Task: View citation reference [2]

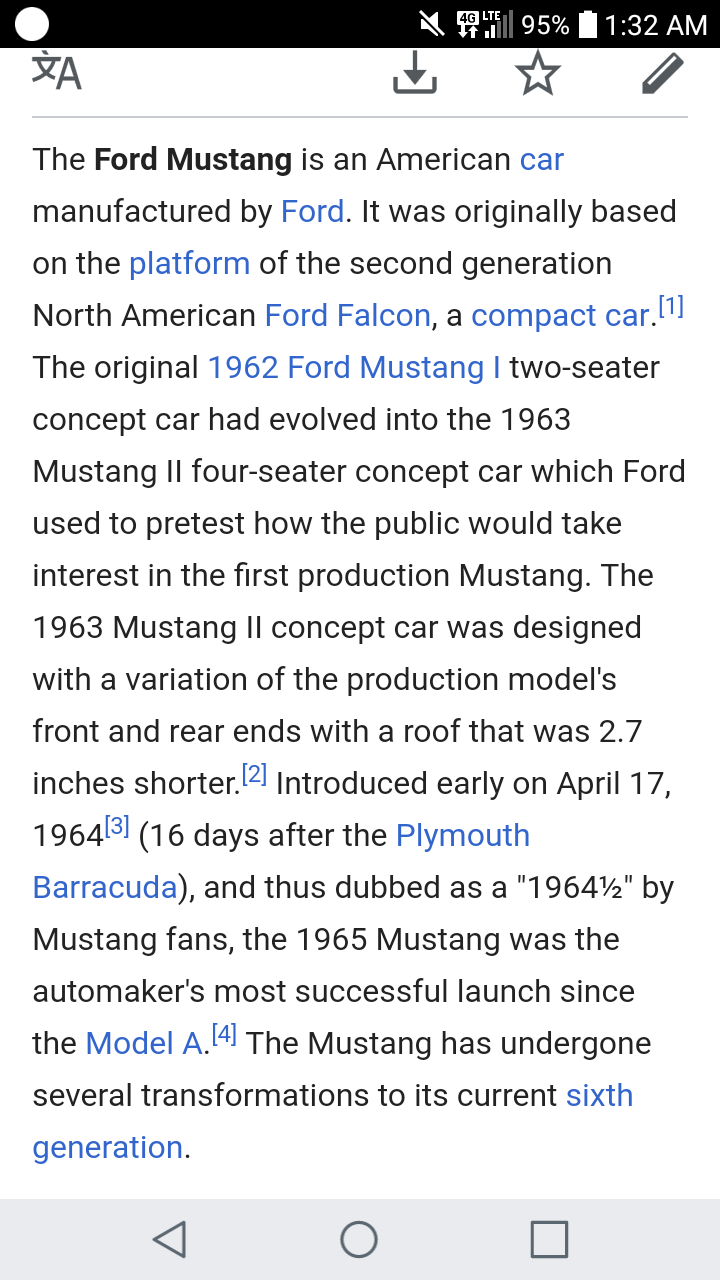Action: pyautogui.click(x=254, y=774)
